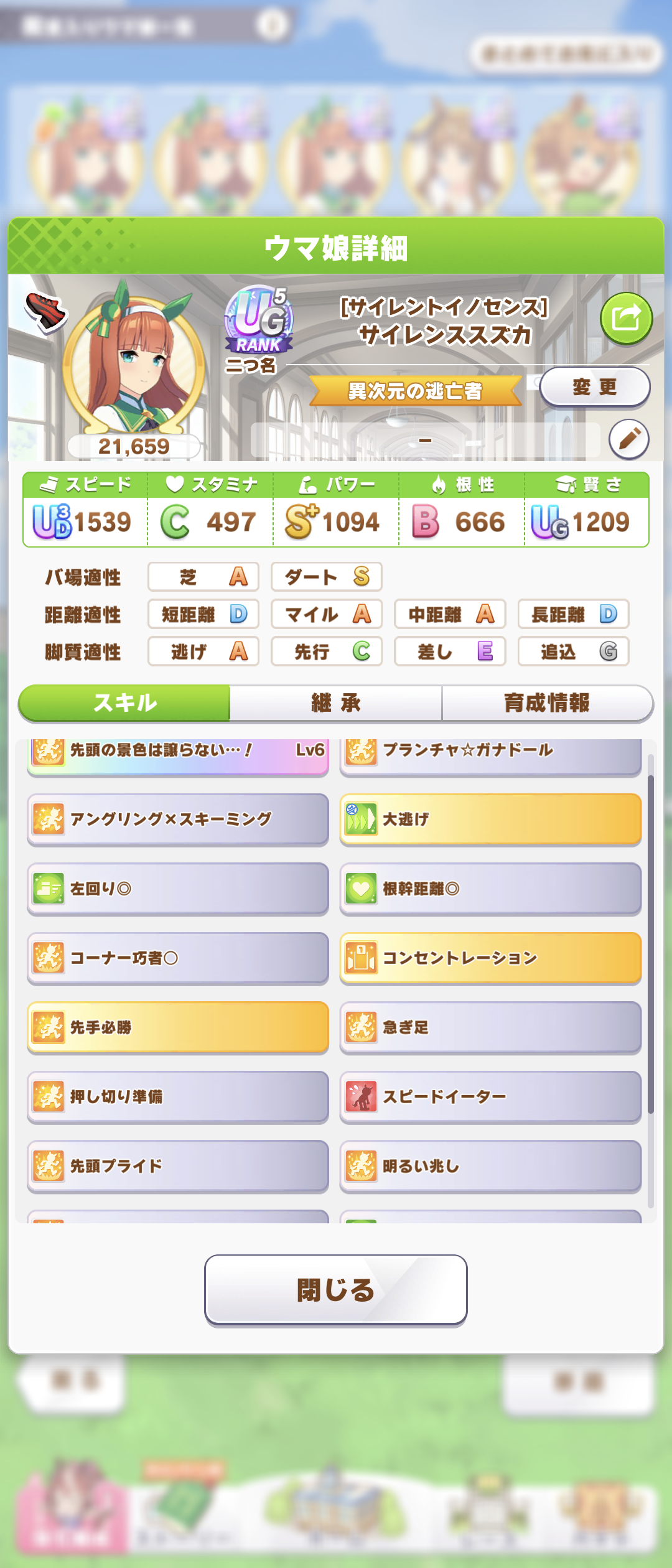Viewport: 672px width, 1568px height.
Task: Open the 大逃げ skill details
Action: point(490,819)
